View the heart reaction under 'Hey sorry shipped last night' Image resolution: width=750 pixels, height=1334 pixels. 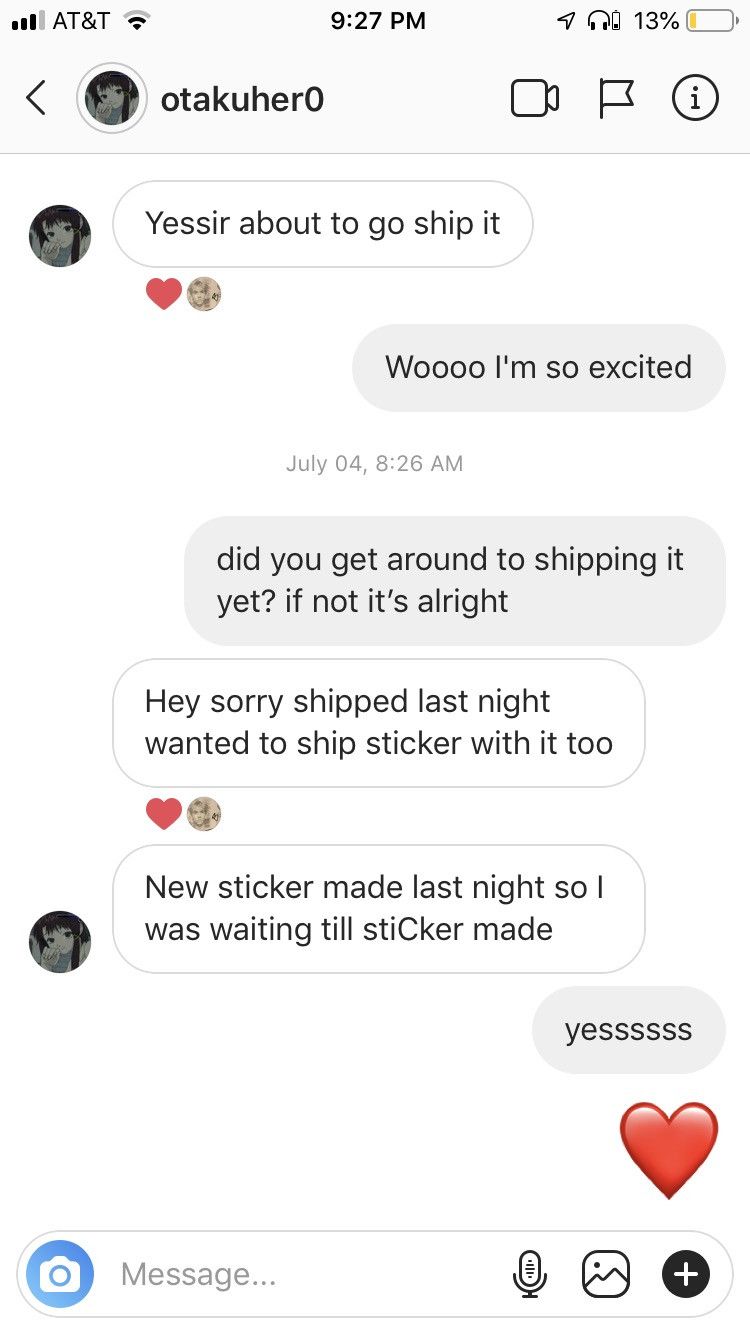point(164,814)
